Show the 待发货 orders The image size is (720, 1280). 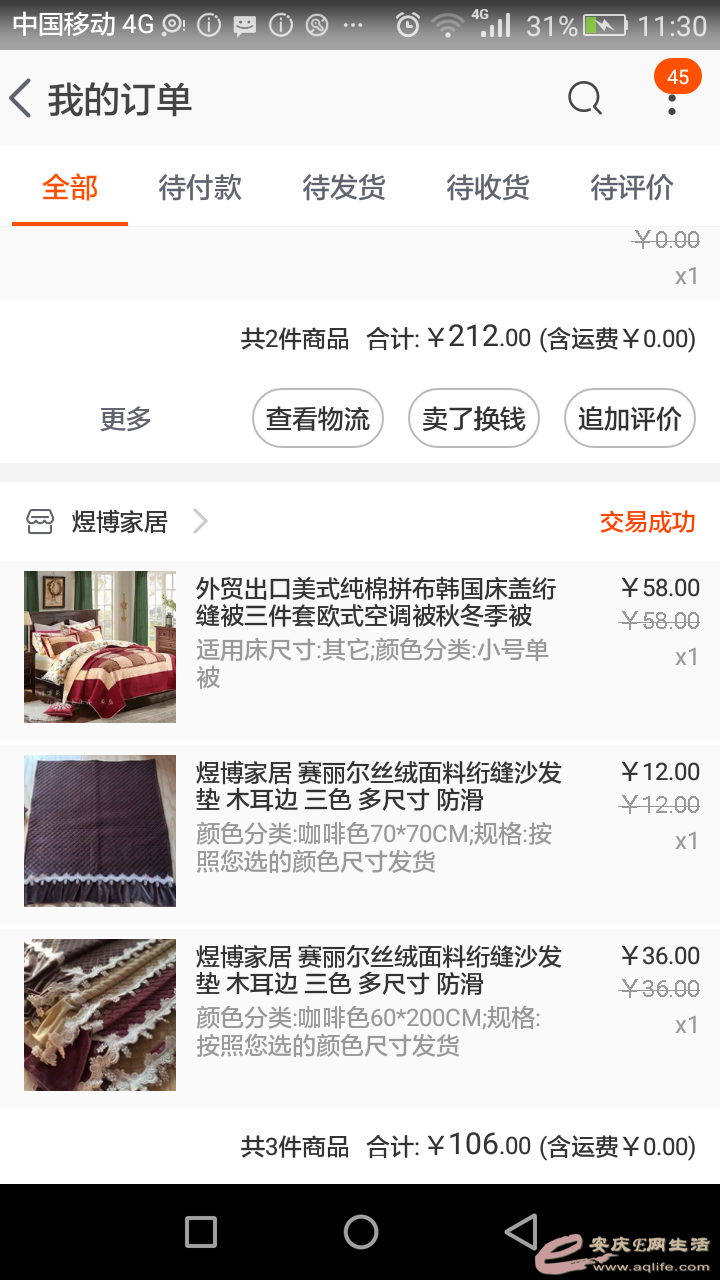[344, 187]
